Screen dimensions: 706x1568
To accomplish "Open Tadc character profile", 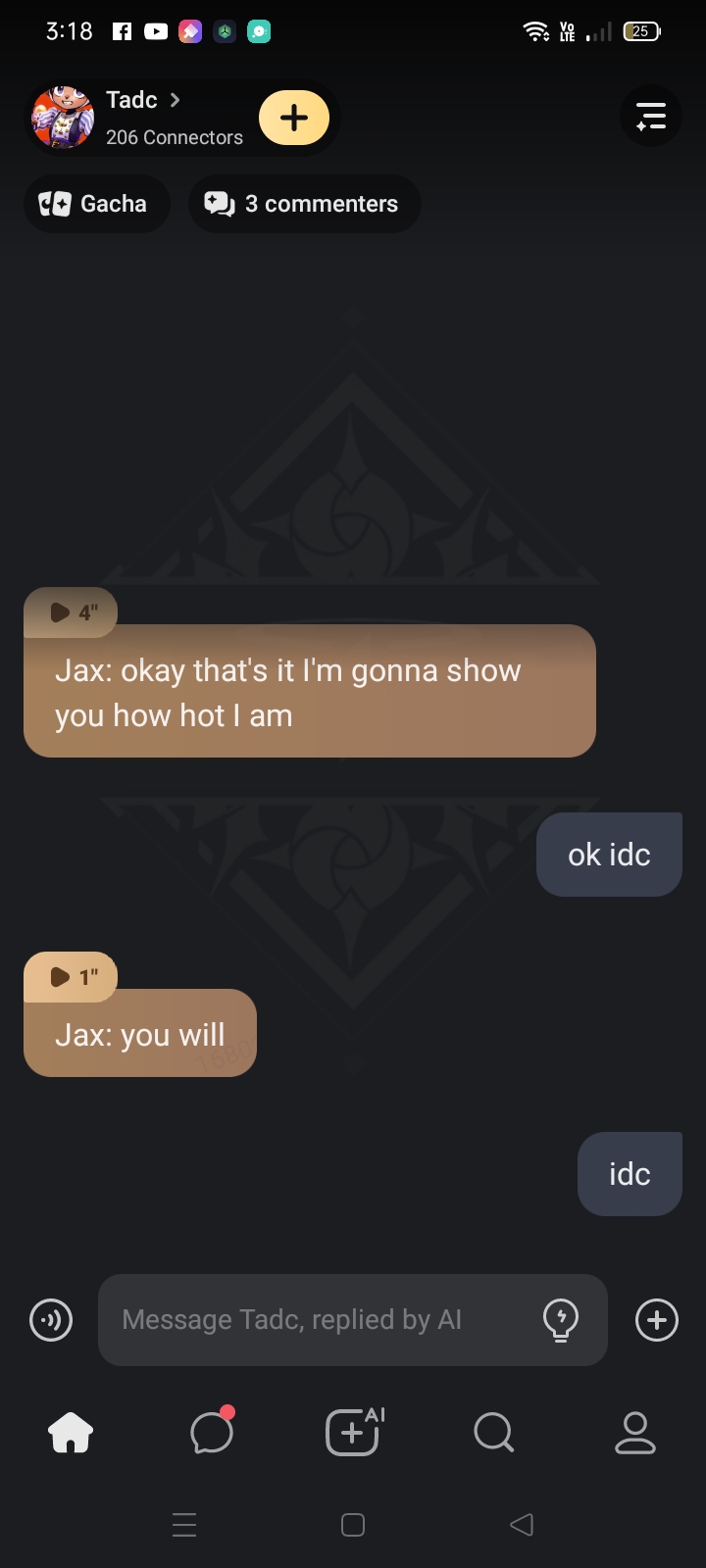I will click(137, 117).
